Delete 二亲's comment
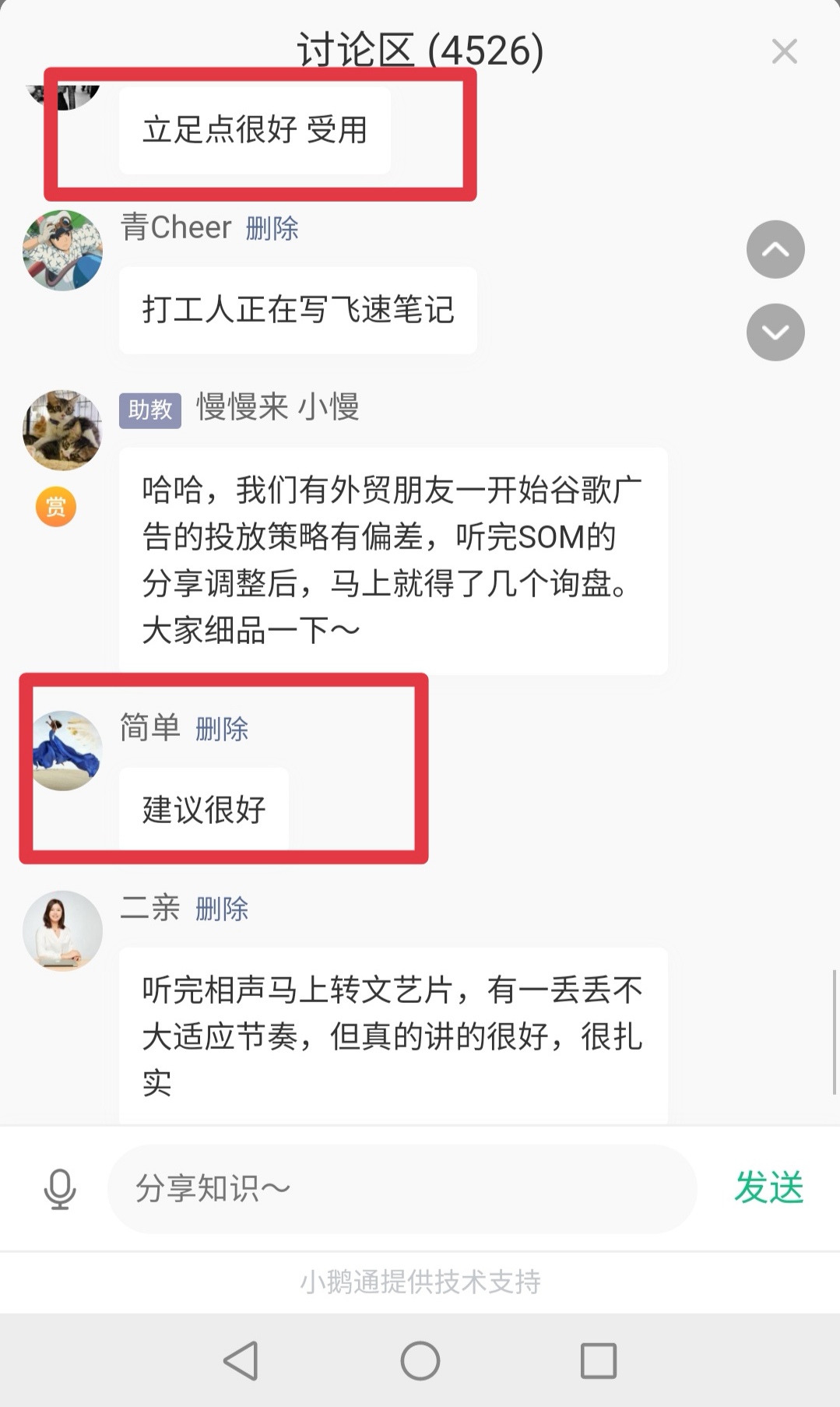The width and height of the screenshot is (840, 1407). coord(222,909)
